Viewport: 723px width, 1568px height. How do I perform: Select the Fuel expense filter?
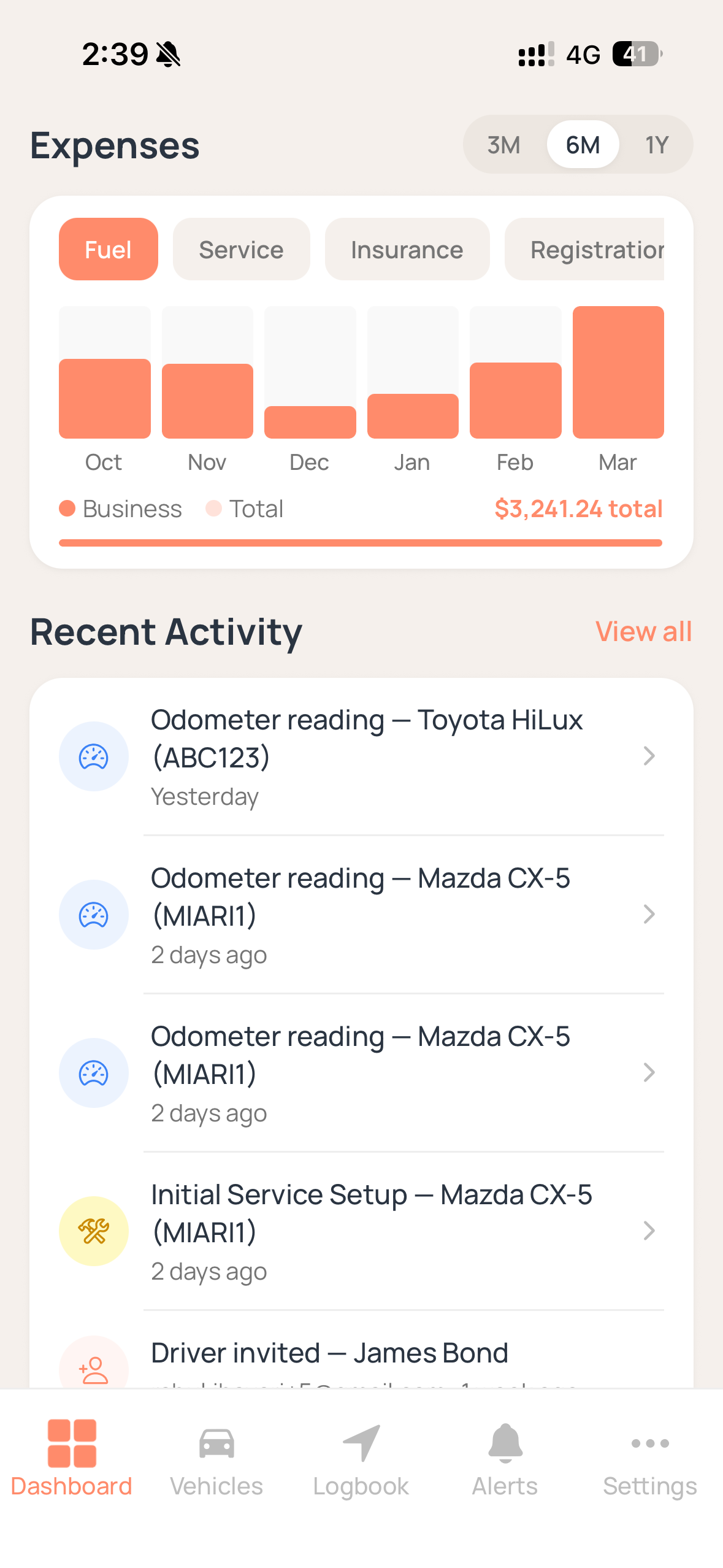tap(108, 249)
